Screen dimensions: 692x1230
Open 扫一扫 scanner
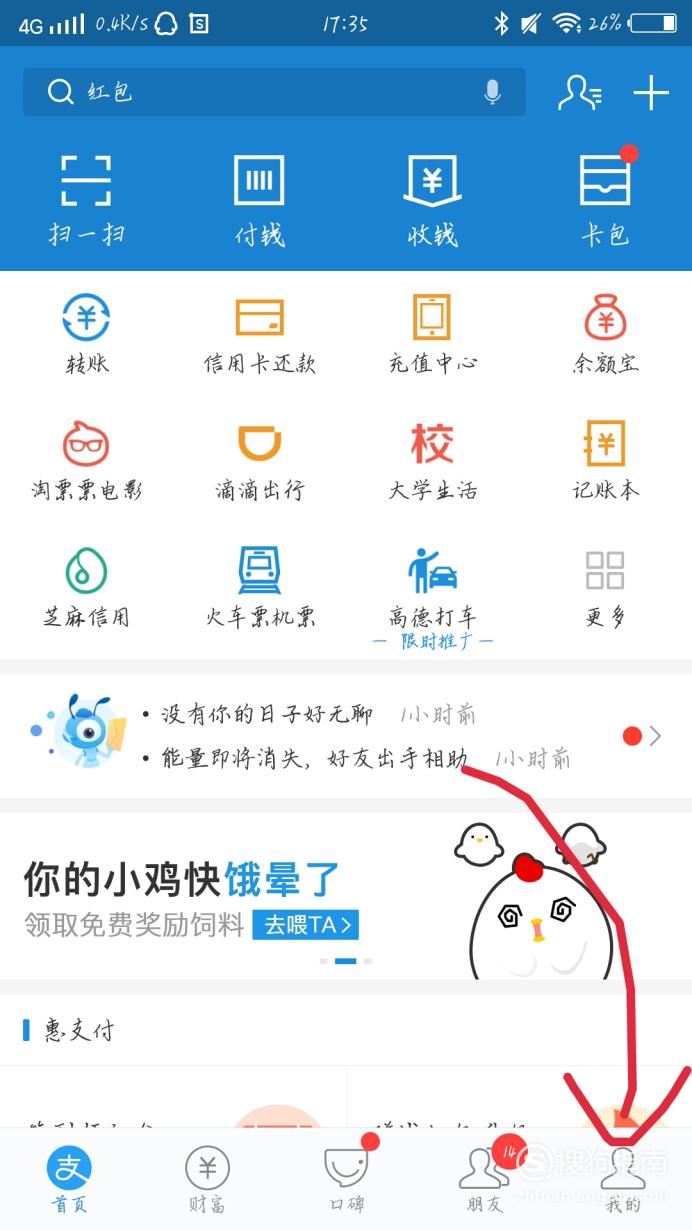pos(86,199)
